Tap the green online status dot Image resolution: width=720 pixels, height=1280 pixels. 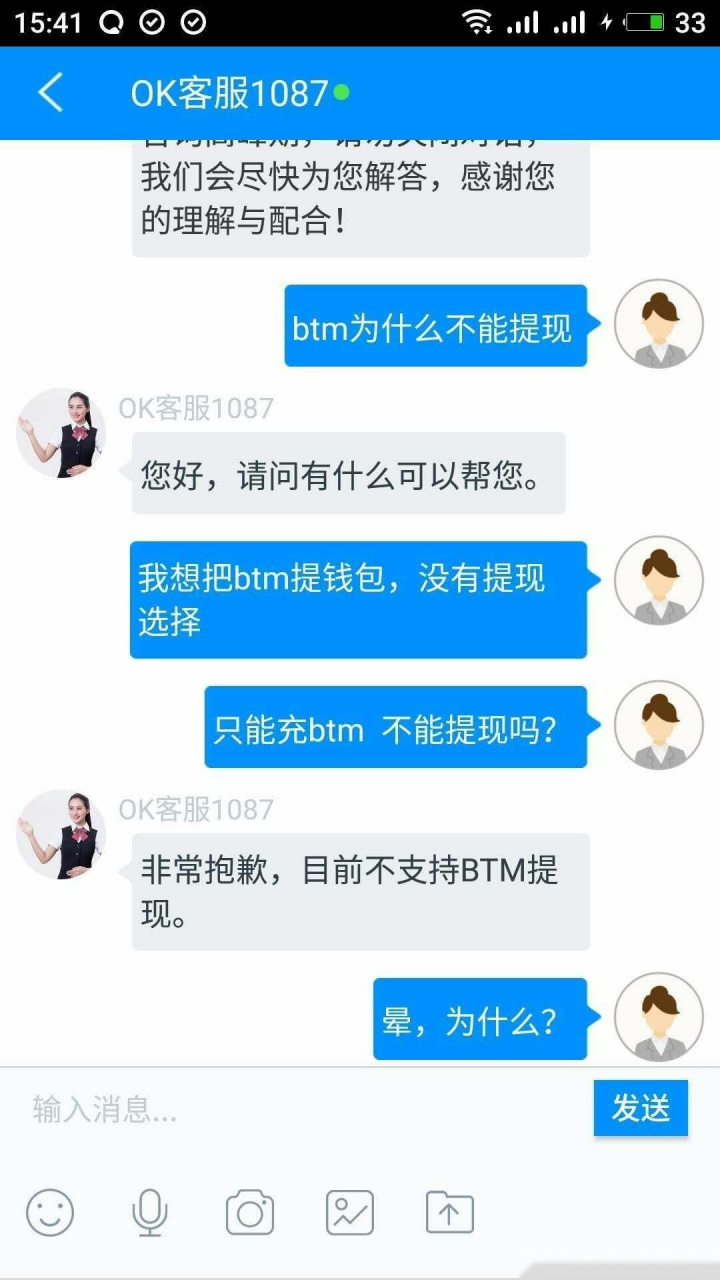[x=339, y=91]
